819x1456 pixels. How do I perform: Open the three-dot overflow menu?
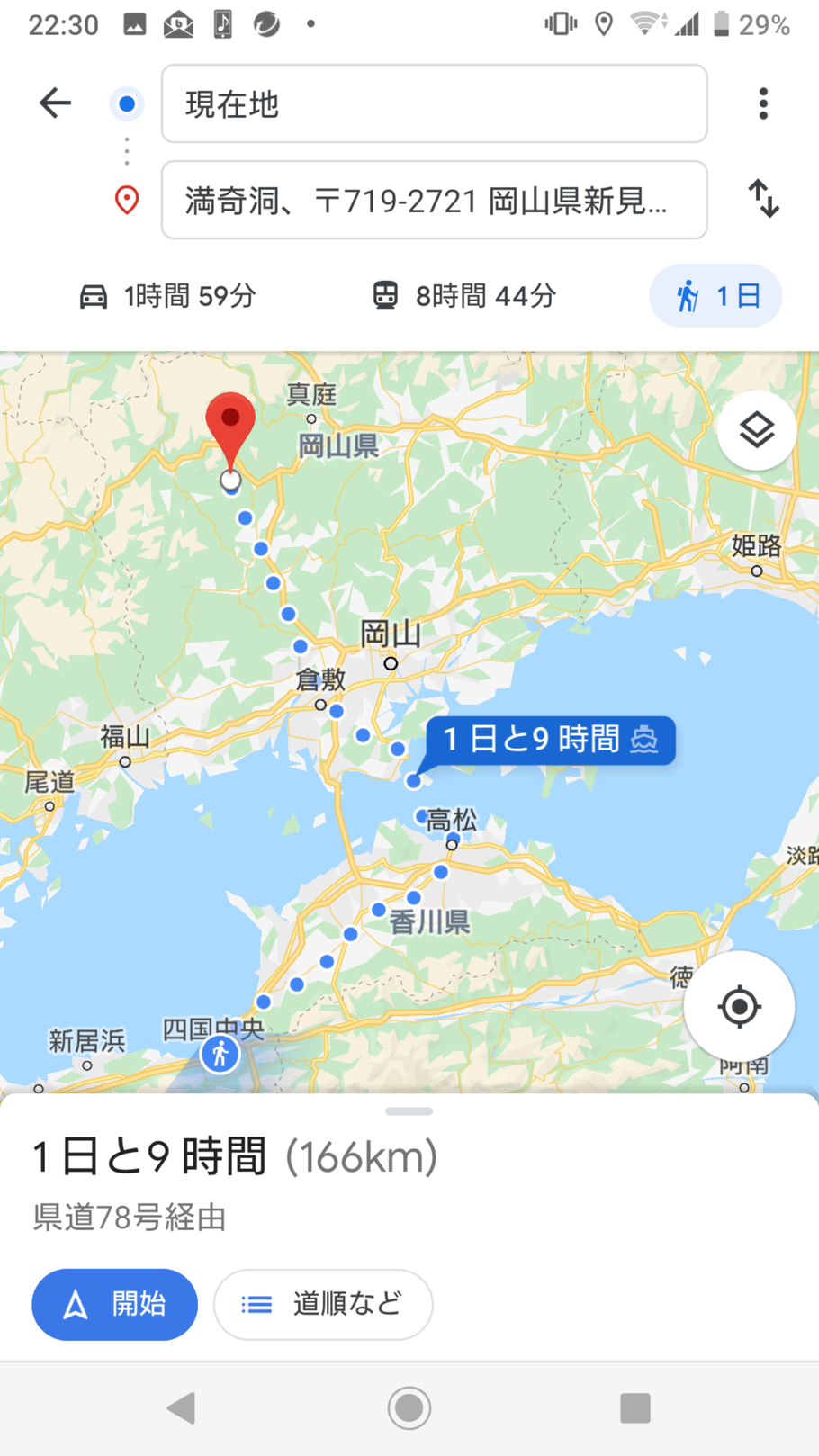763,103
